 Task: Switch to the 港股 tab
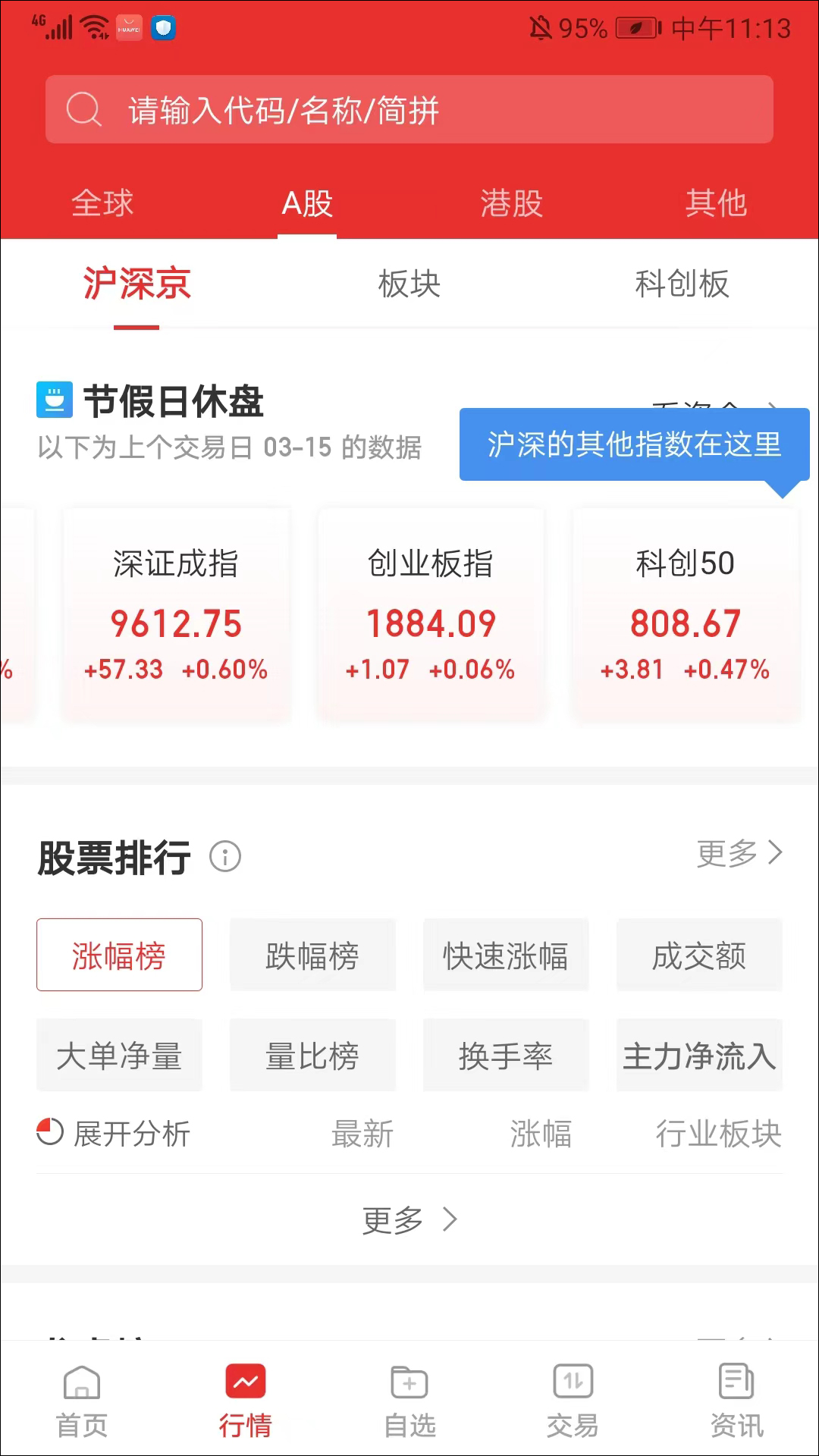[x=512, y=203]
